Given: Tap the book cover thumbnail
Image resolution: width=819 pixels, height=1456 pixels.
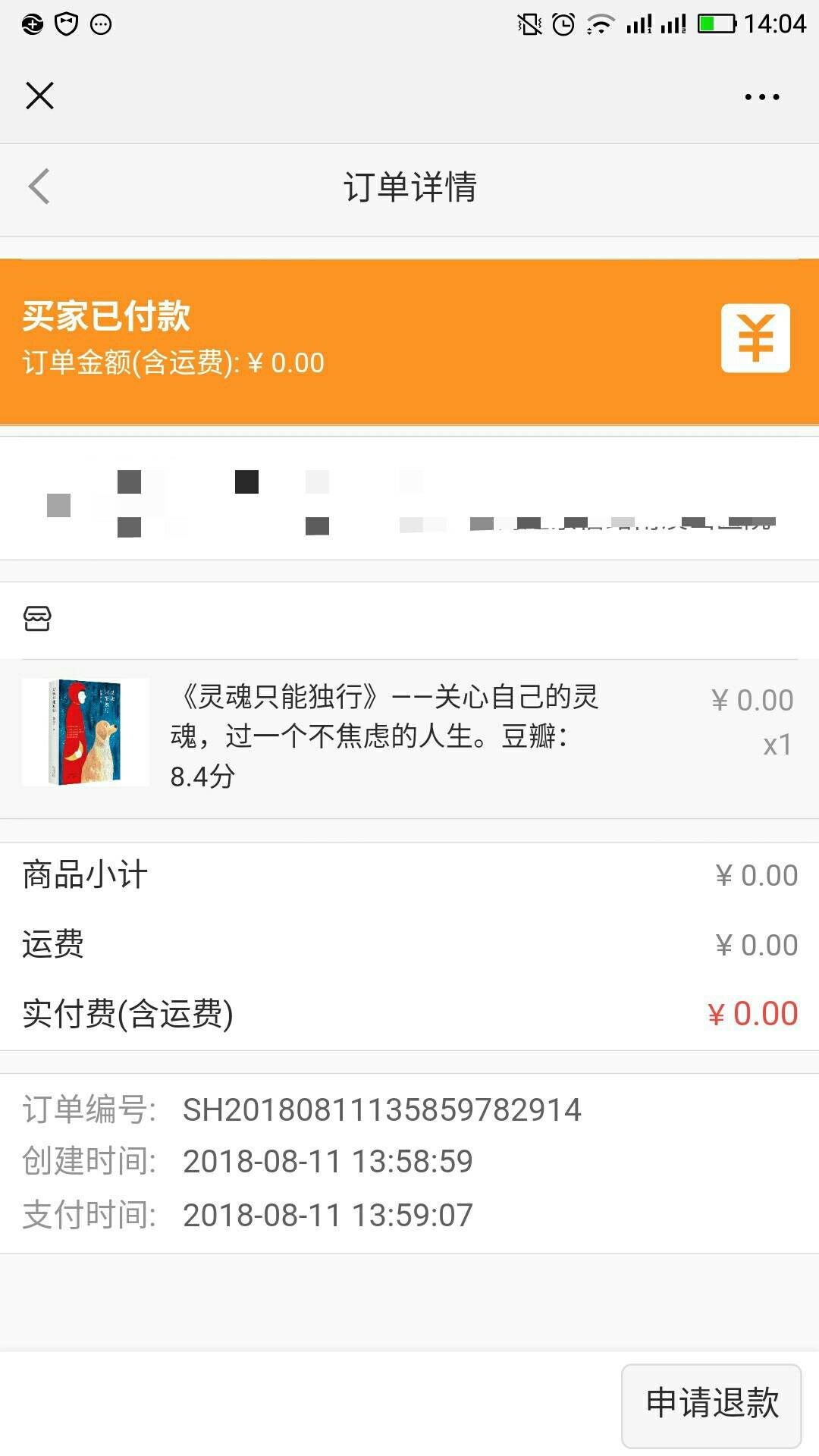Looking at the screenshot, I should pos(84,733).
